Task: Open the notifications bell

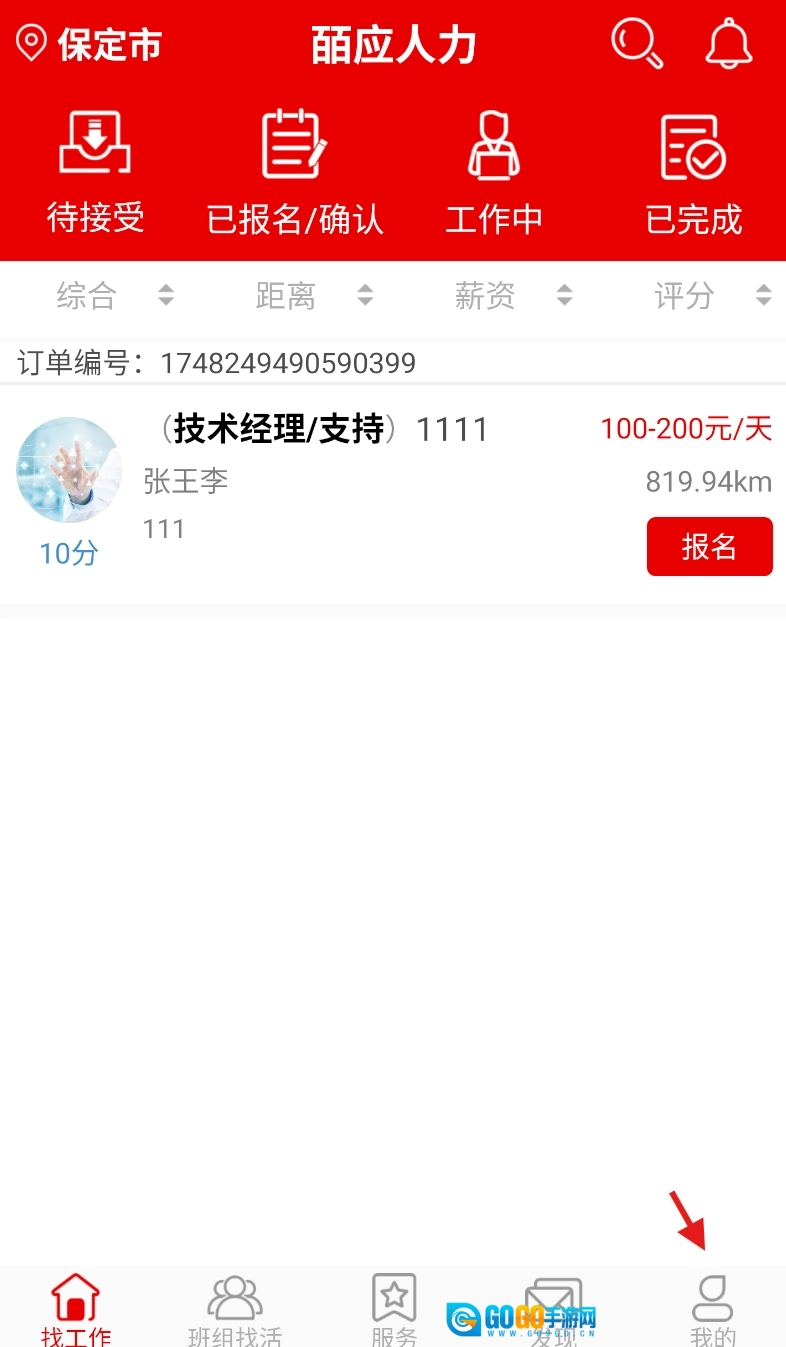Action: point(728,44)
